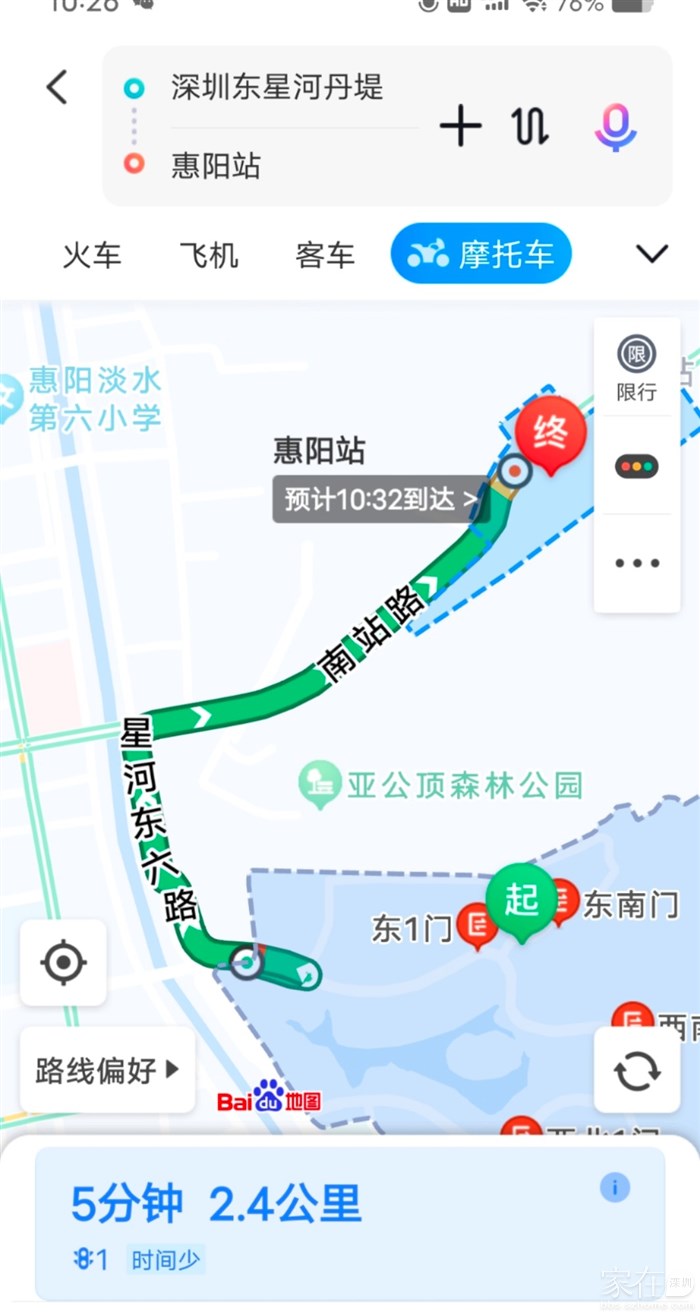The height and width of the screenshot is (1313, 700).
Task: Open more map options
Action: point(636,563)
